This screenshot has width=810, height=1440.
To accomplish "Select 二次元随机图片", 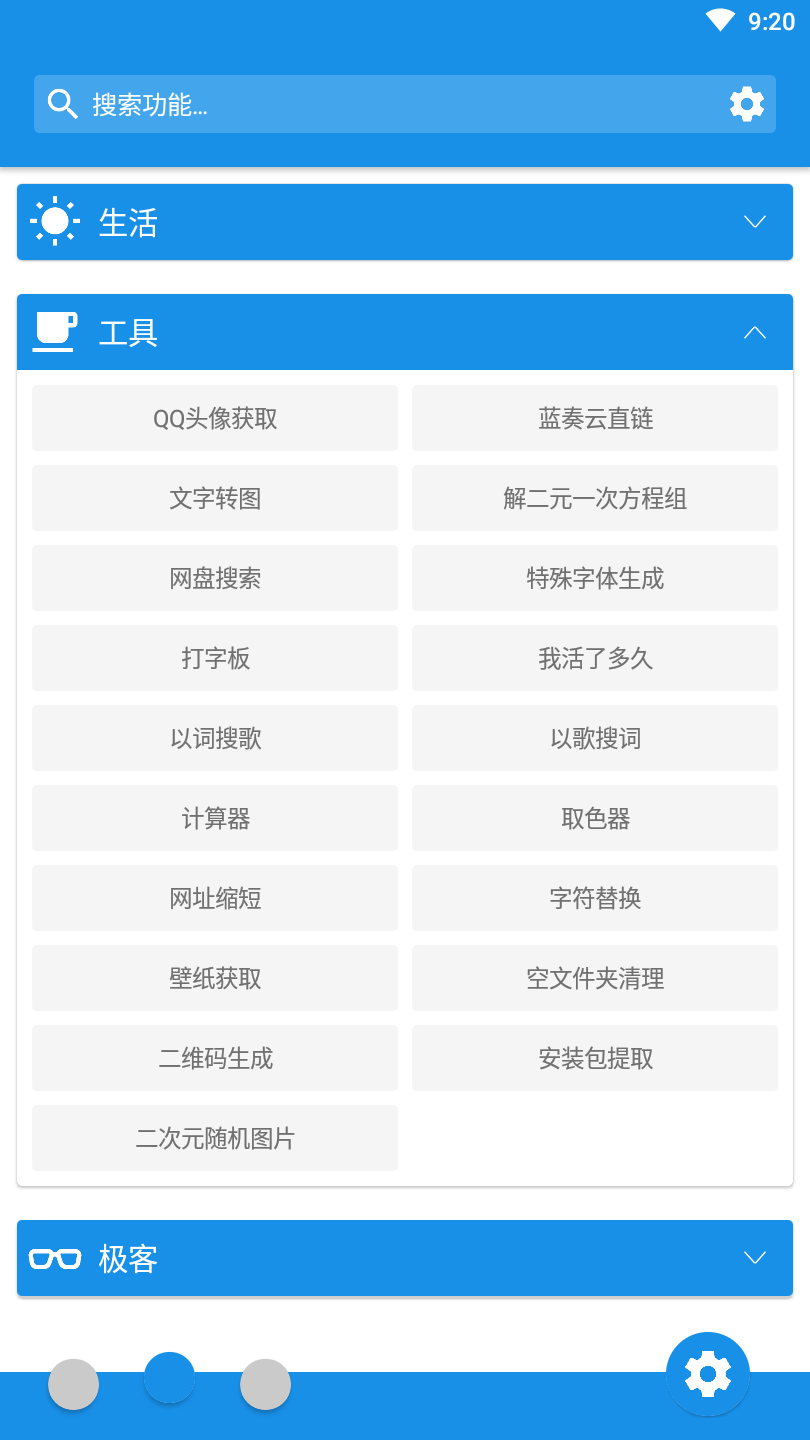I will [215, 1138].
